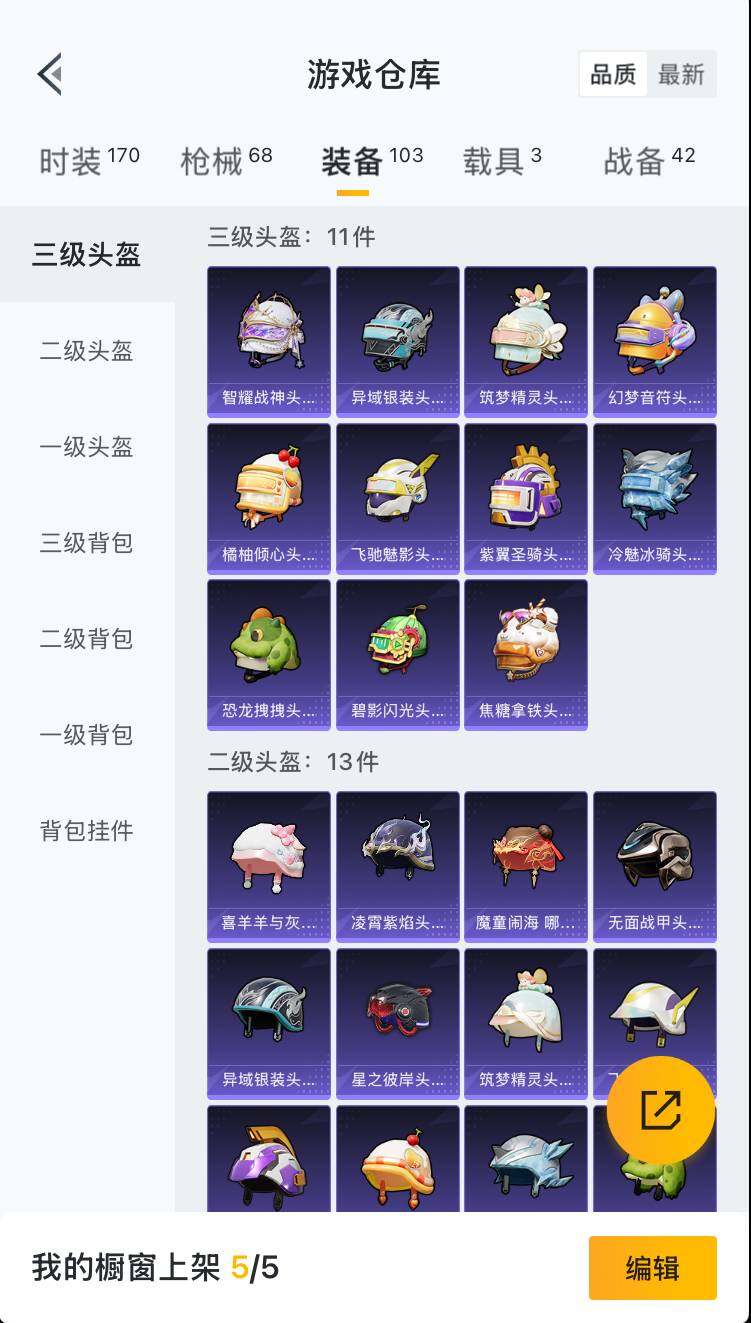Switch to the 枪械 tab
The height and width of the screenshot is (1323, 751).
(226, 160)
